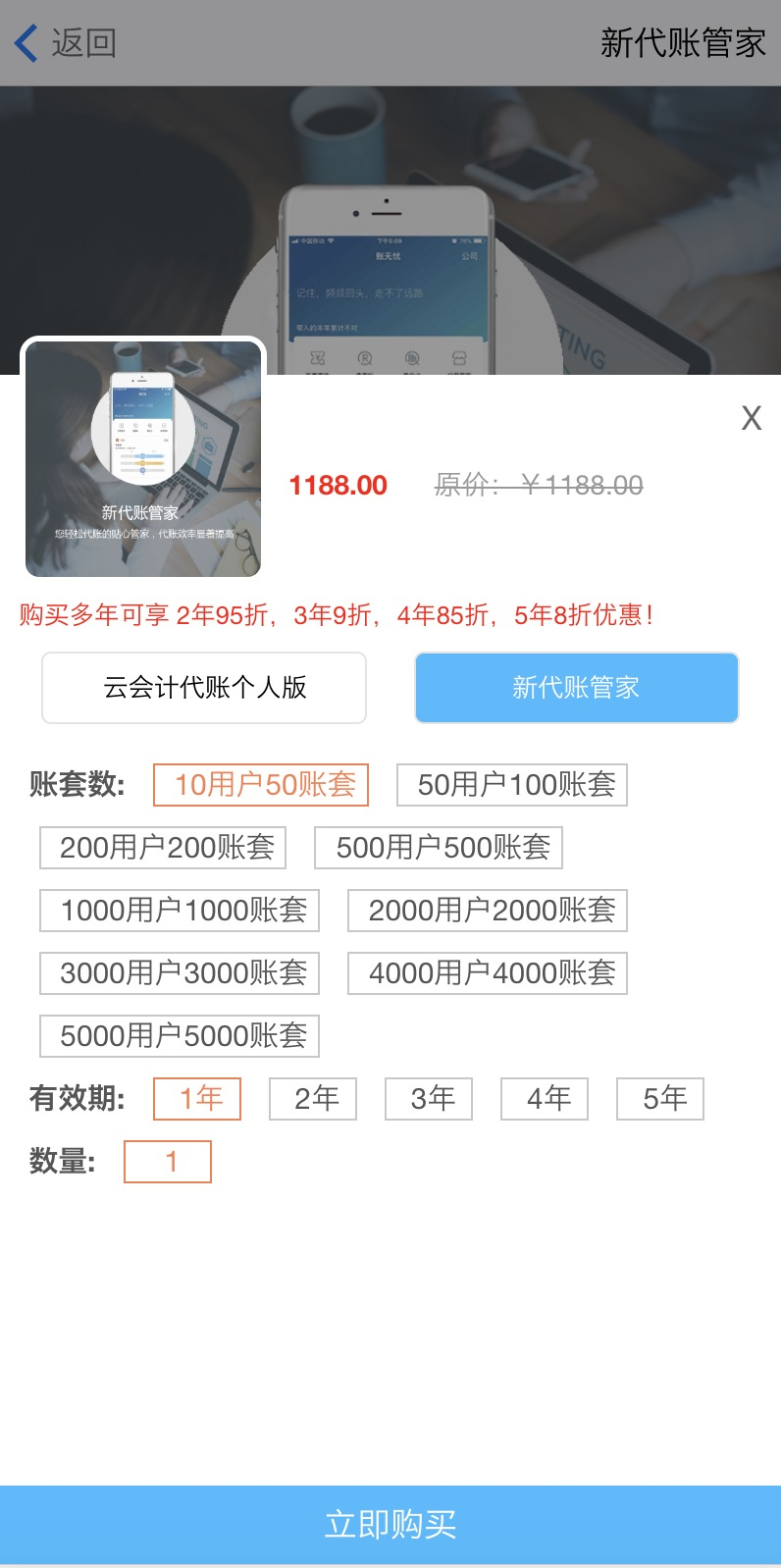Pick the 2000用户2000账套 package
781x1568 pixels.
[x=487, y=910]
